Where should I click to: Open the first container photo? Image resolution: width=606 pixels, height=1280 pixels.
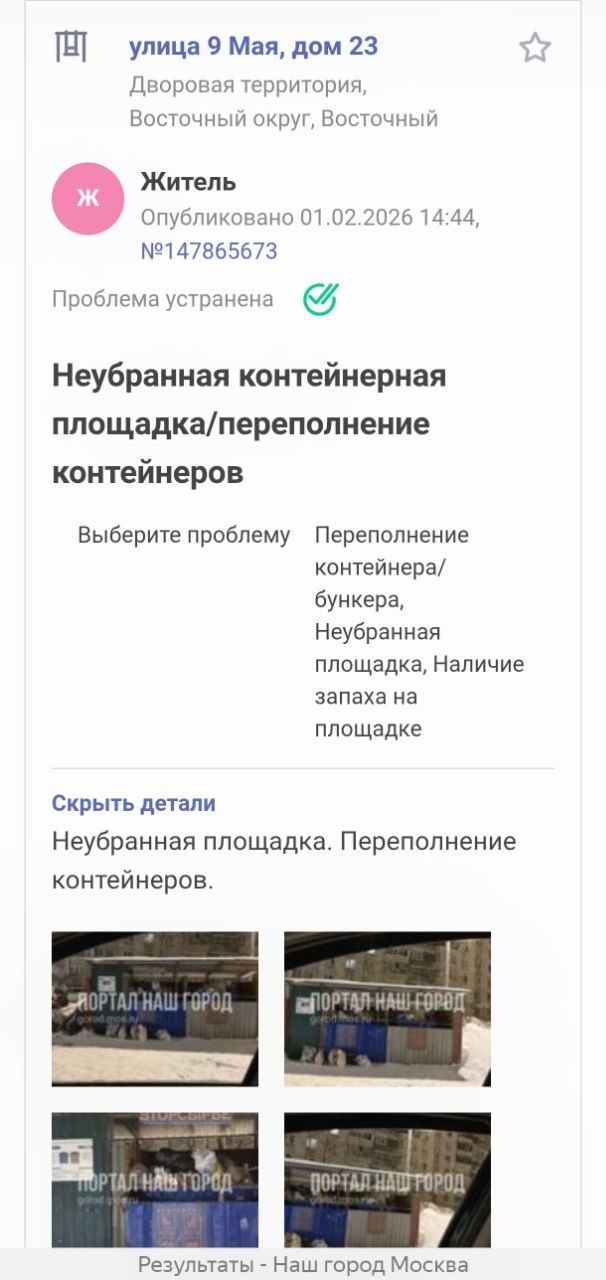pyautogui.click(x=155, y=1009)
